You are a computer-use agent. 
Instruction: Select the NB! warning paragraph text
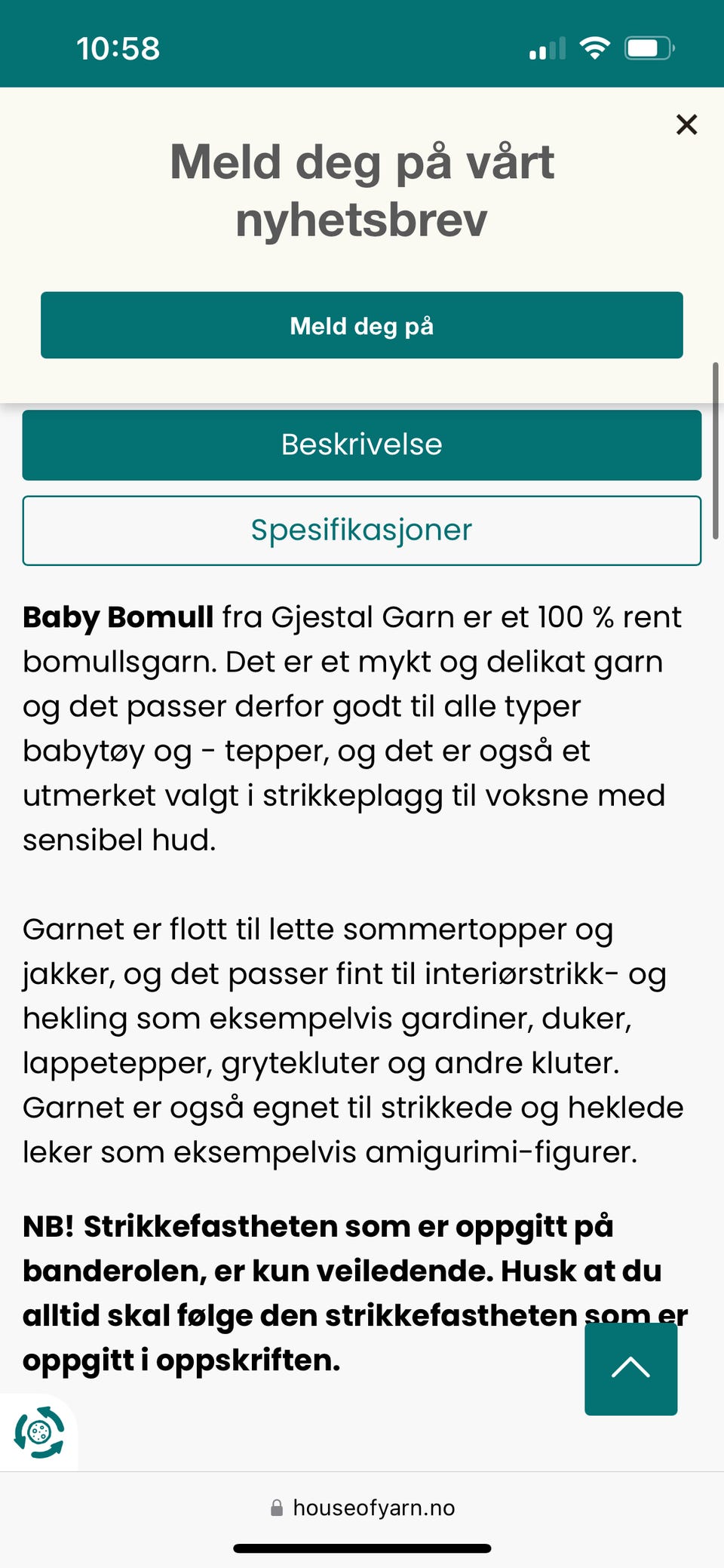[317, 1270]
